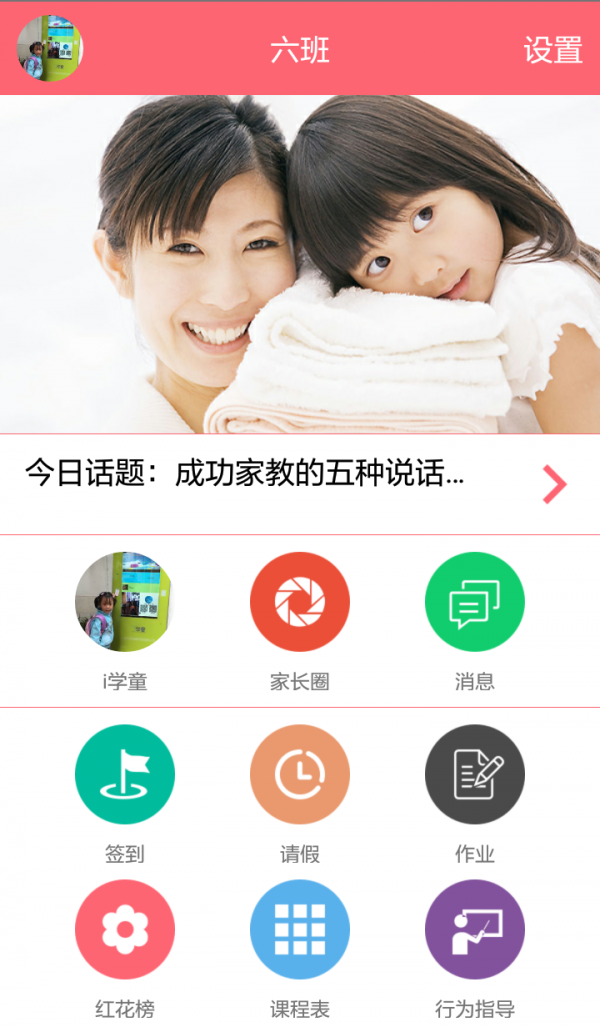
Task: Open today's topic 今日话题 article
Action: tap(300, 484)
